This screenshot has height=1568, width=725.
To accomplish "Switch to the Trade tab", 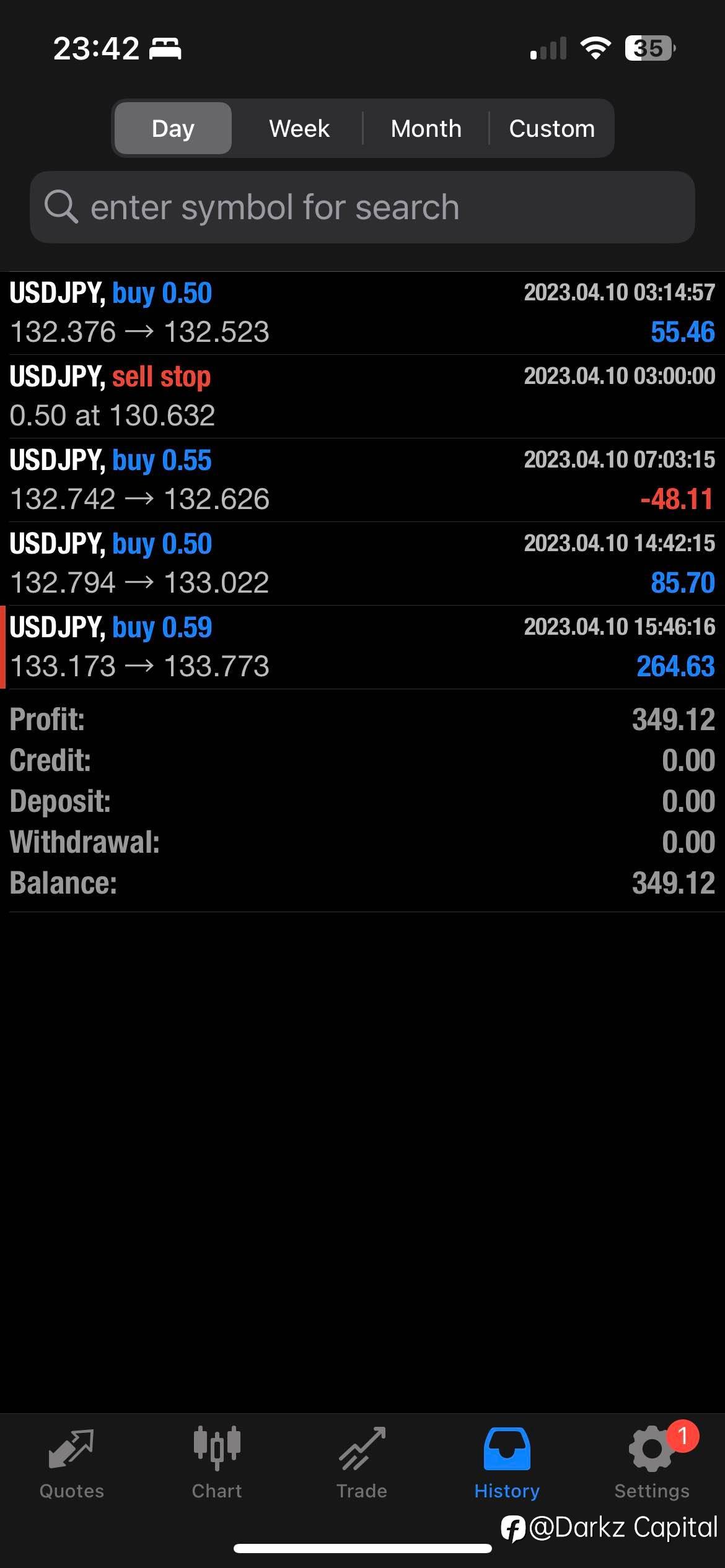I will pyautogui.click(x=362, y=1464).
